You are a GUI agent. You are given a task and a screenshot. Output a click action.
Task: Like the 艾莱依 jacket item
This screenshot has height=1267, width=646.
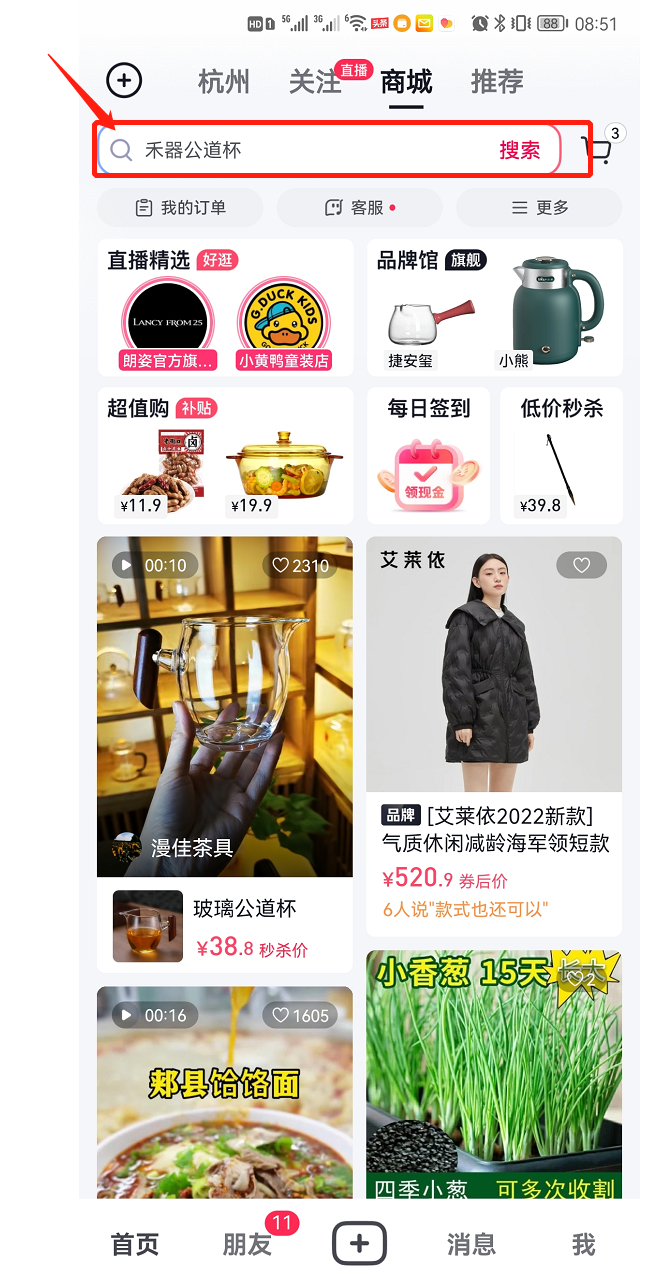pyautogui.click(x=582, y=565)
